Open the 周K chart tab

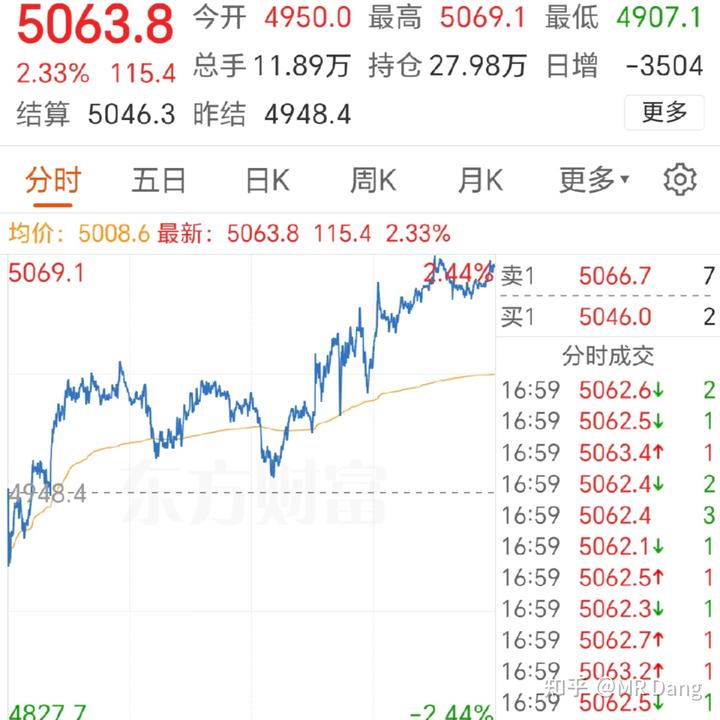click(373, 181)
